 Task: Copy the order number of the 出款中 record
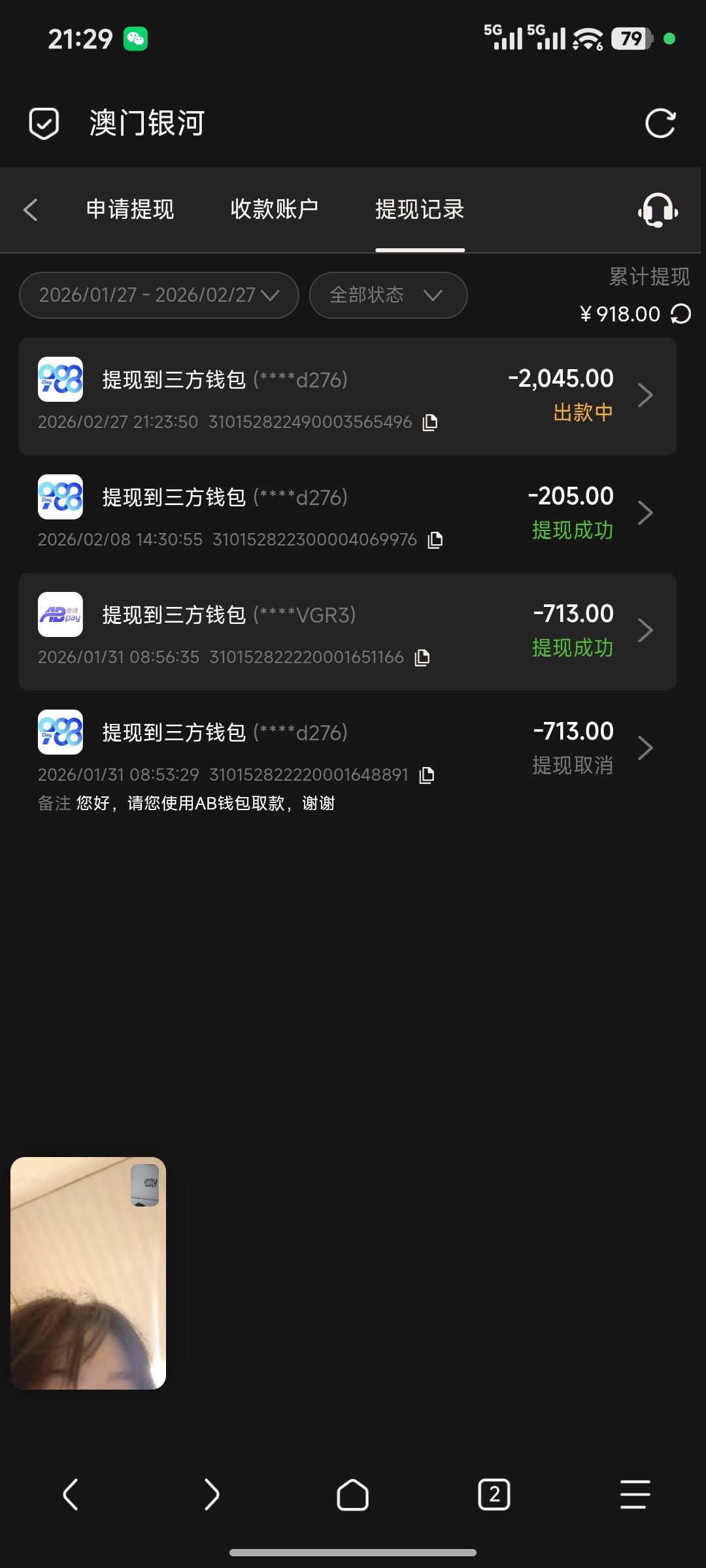pos(429,423)
